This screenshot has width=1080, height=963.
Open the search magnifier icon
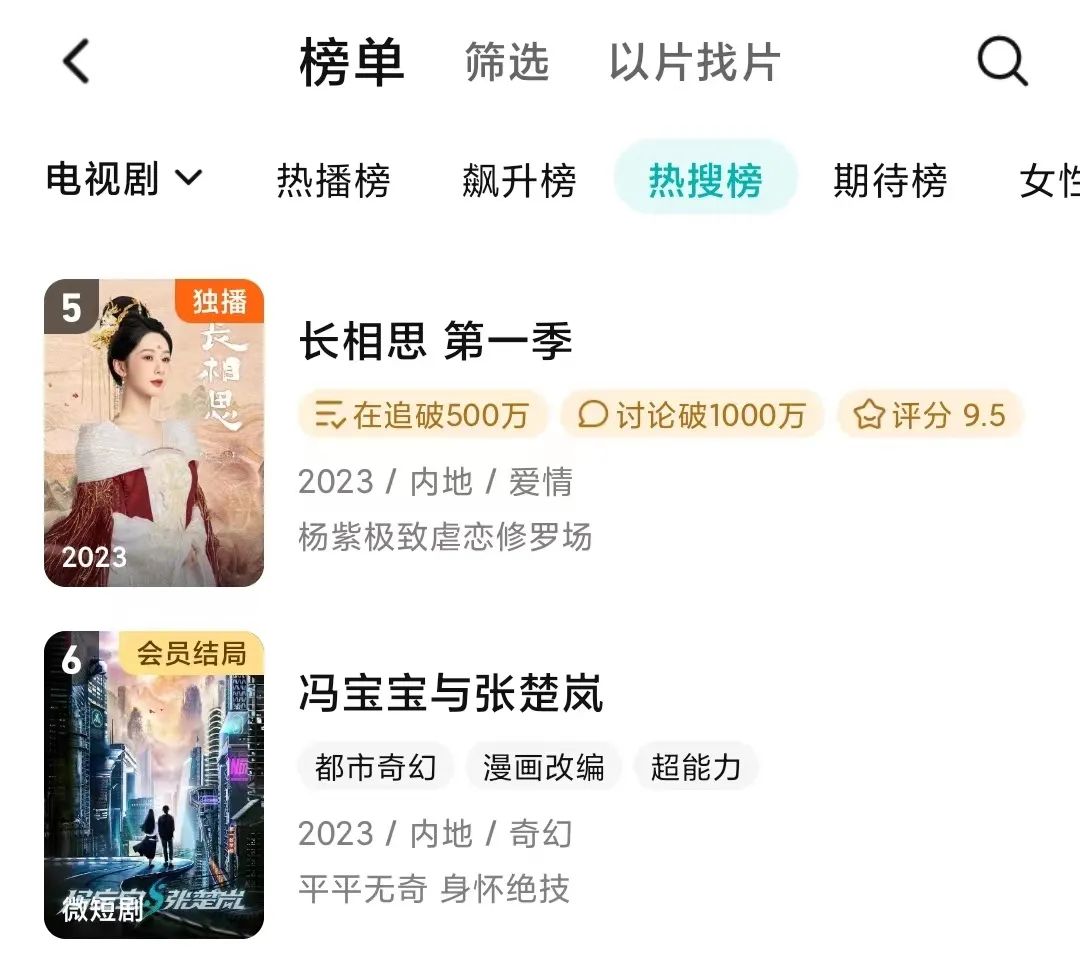pos(1001,62)
